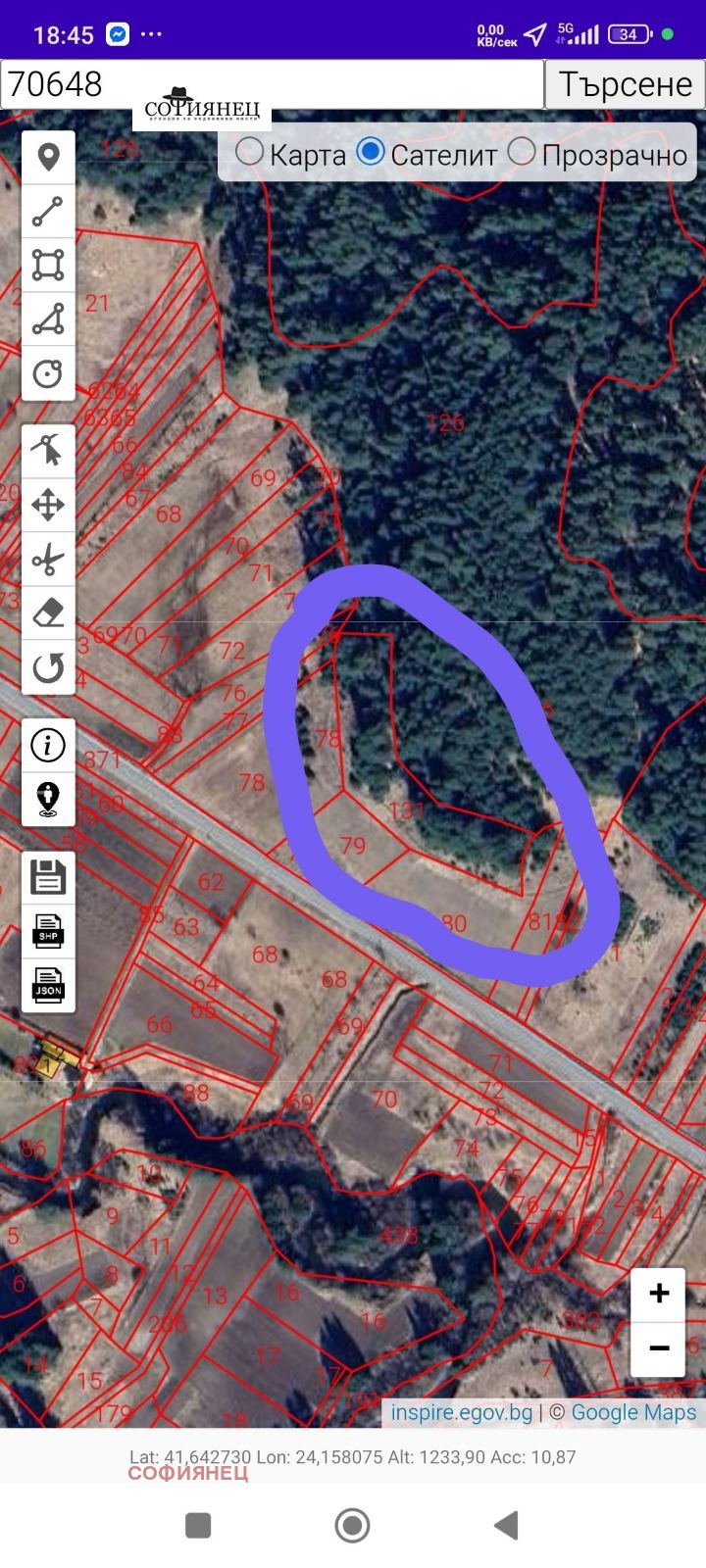Select the circle drawing tool
The width and height of the screenshot is (706, 1568).
point(48,373)
